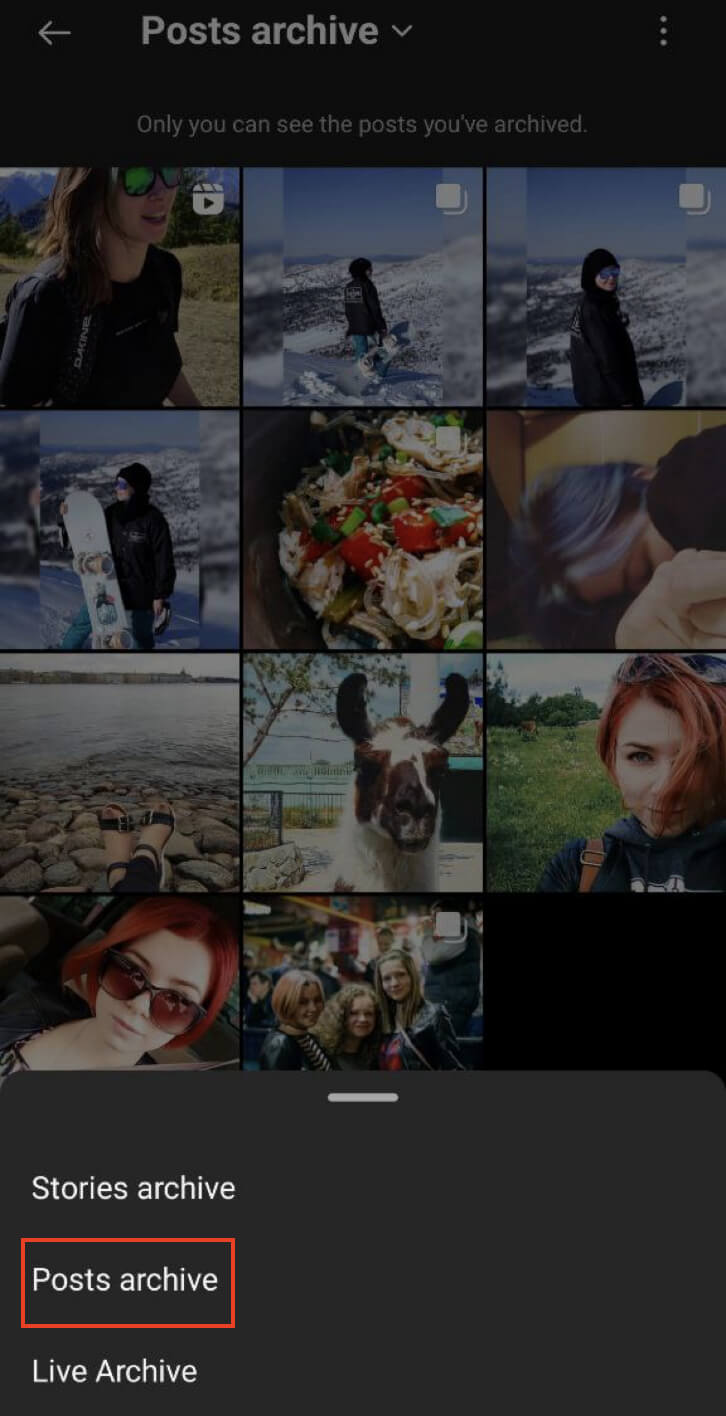Tap the Posts archive dropdown title
This screenshot has height=1416, width=726.
[x=276, y=32]
